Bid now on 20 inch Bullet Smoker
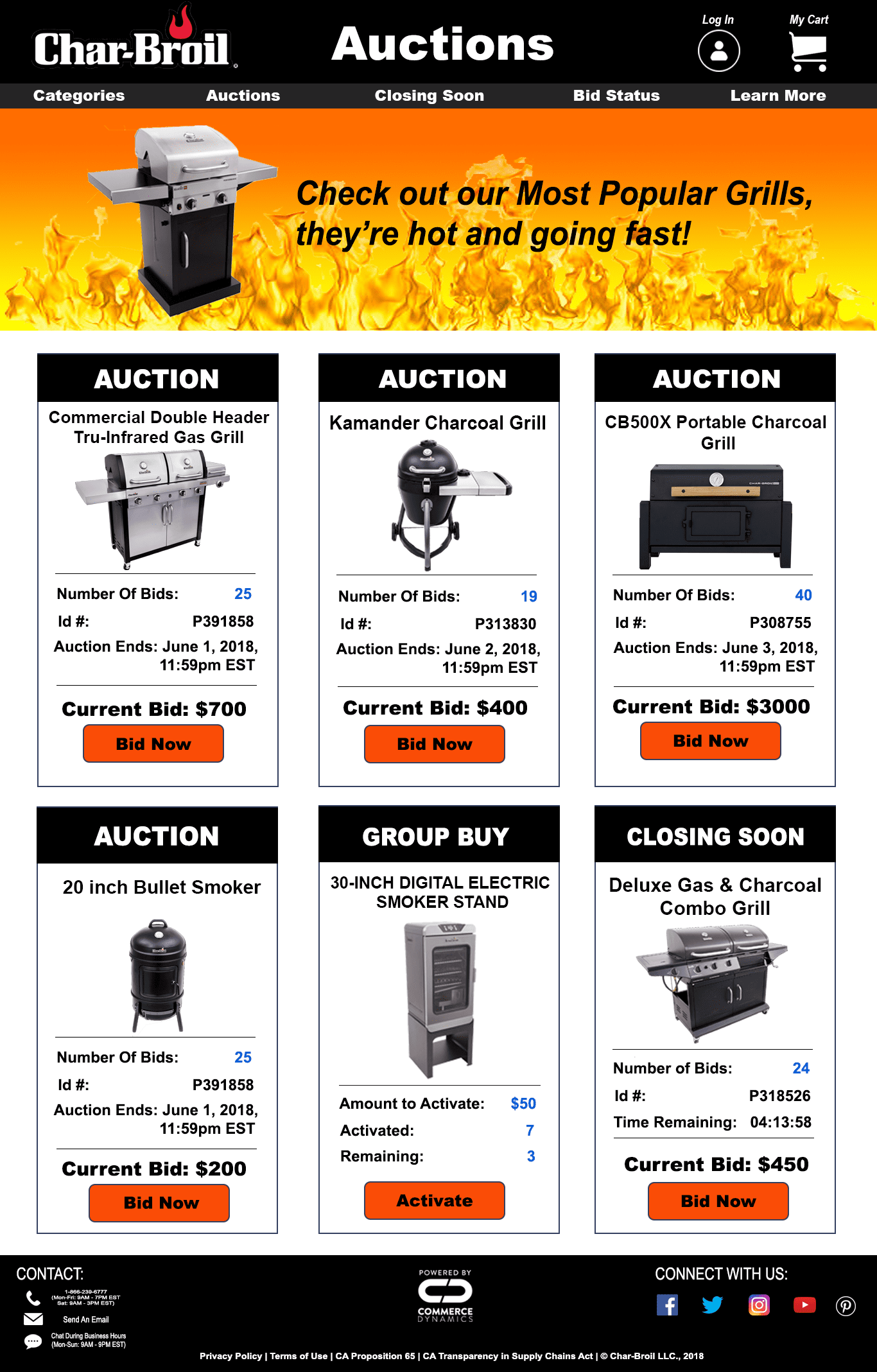The height and width of the screenshot is (1372, 877). [159, 1203]
